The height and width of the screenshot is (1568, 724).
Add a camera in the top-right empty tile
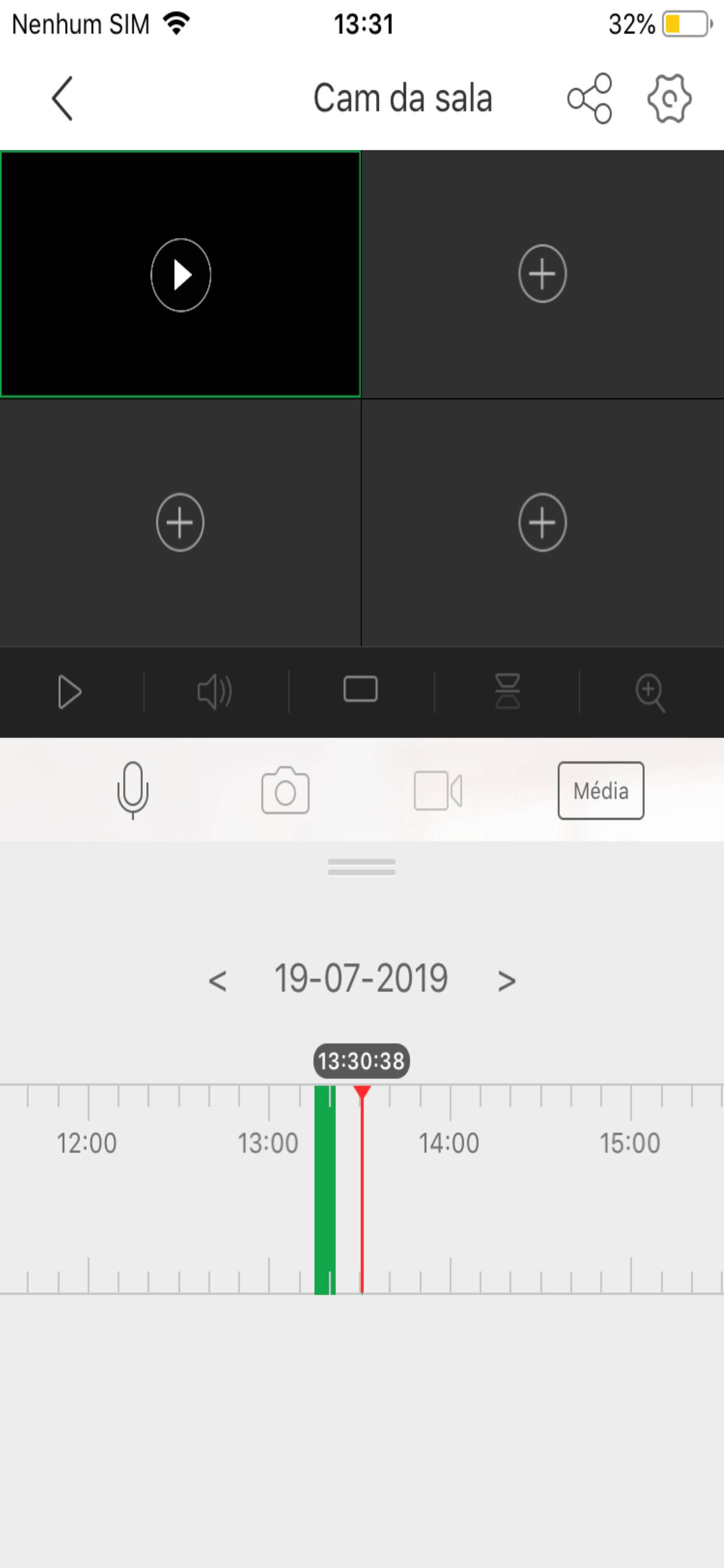542,274
